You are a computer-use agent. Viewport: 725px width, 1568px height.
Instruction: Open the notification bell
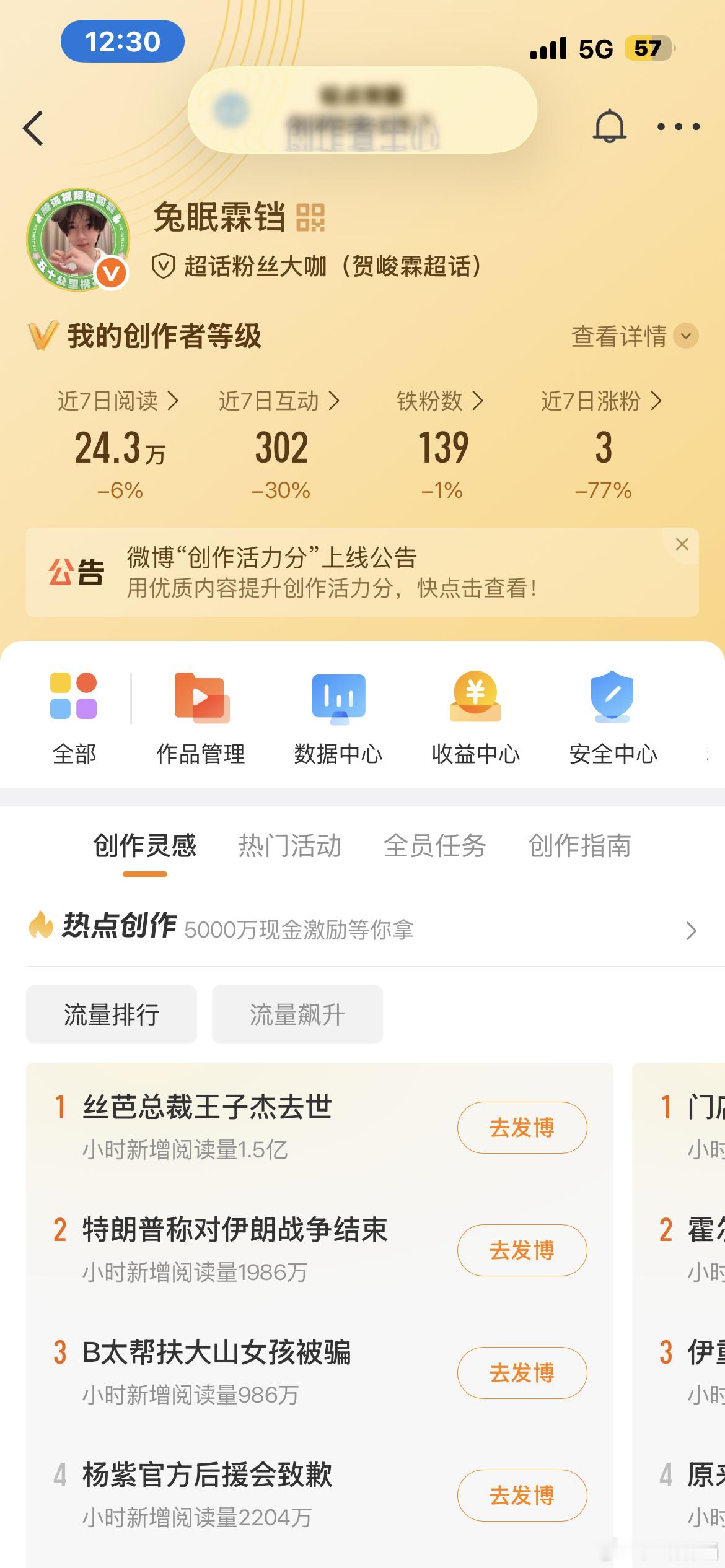tap(610, 126)
